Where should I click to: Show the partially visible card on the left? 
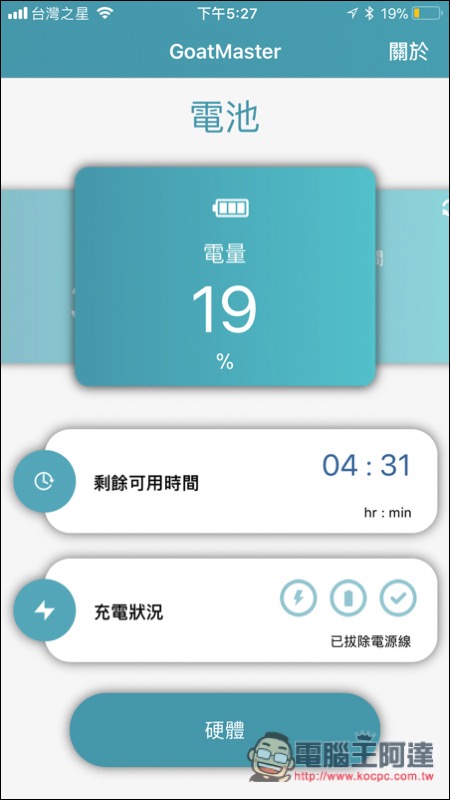pyautogui.click(x=38, y=276)
